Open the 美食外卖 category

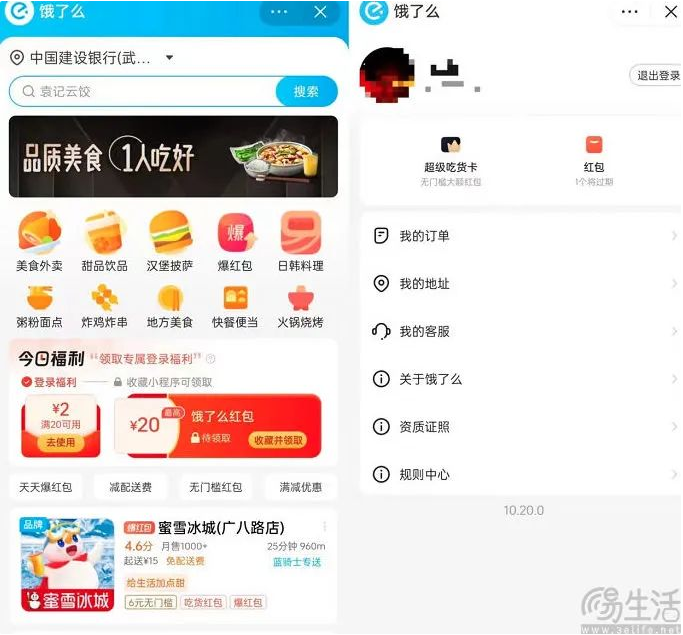click(x=40, y=241)
